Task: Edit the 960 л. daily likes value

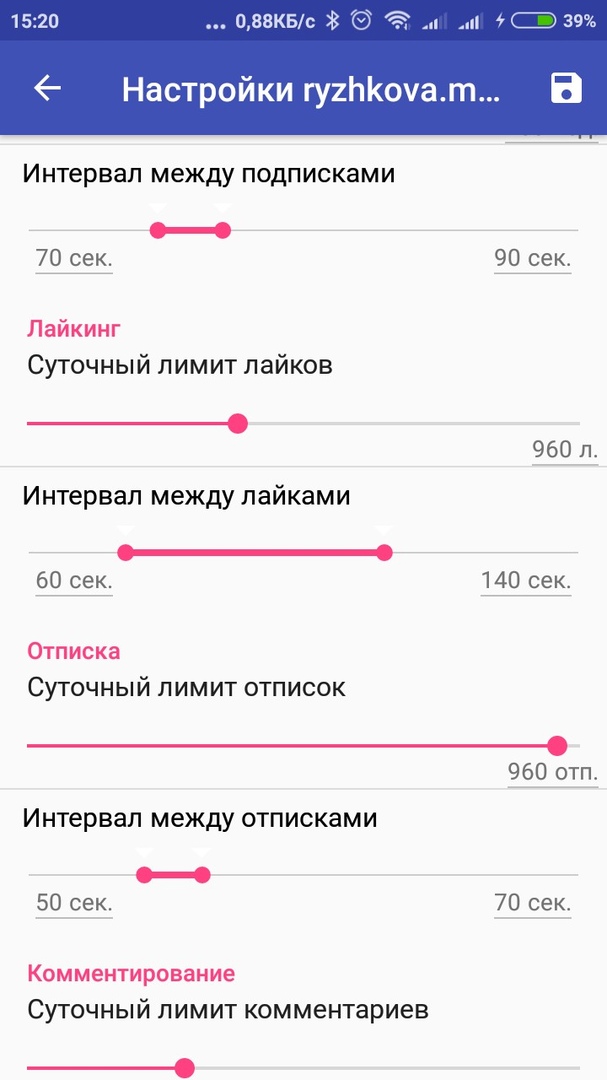Action: coord(564,450)
